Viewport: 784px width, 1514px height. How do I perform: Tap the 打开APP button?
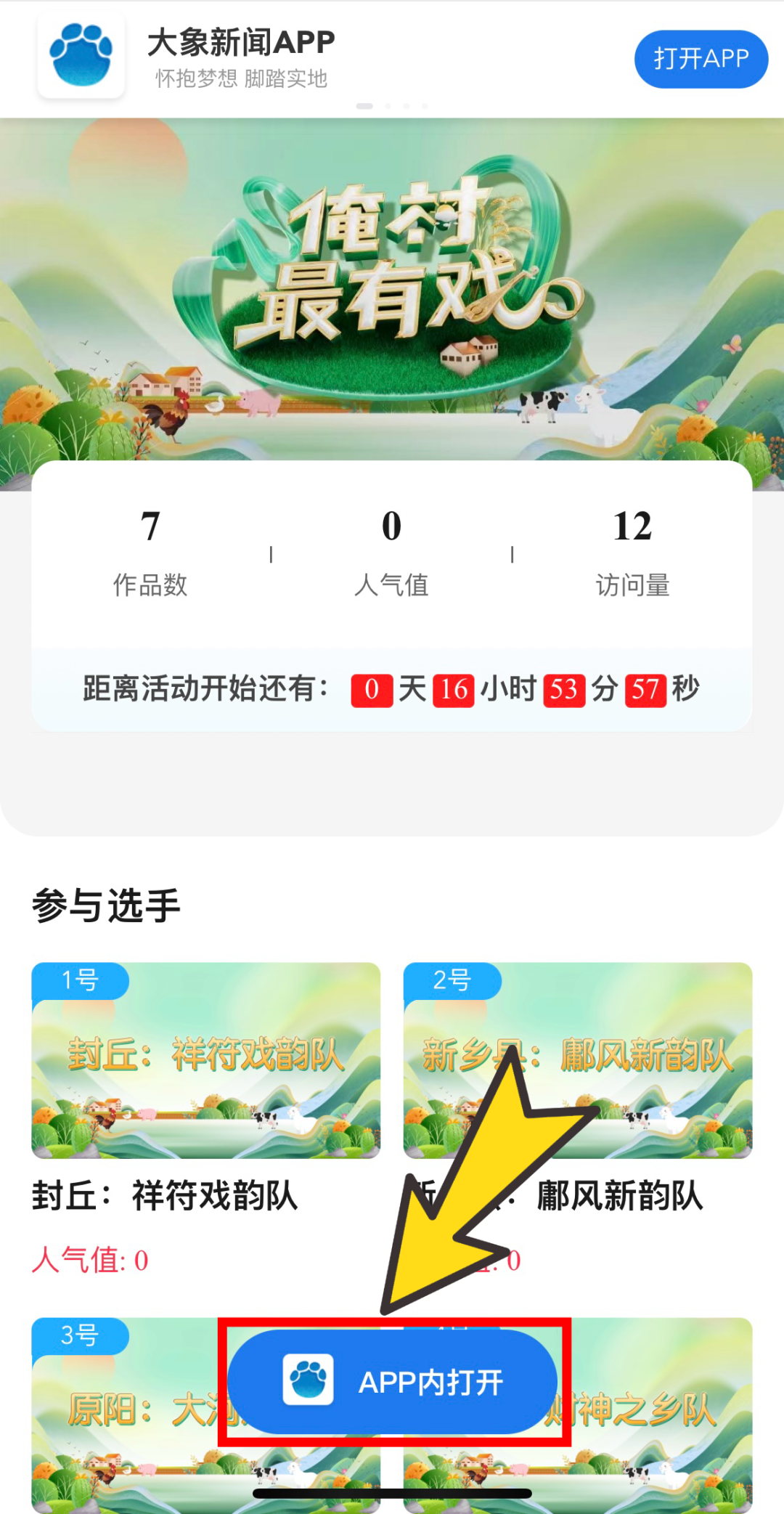pos(701,59)
